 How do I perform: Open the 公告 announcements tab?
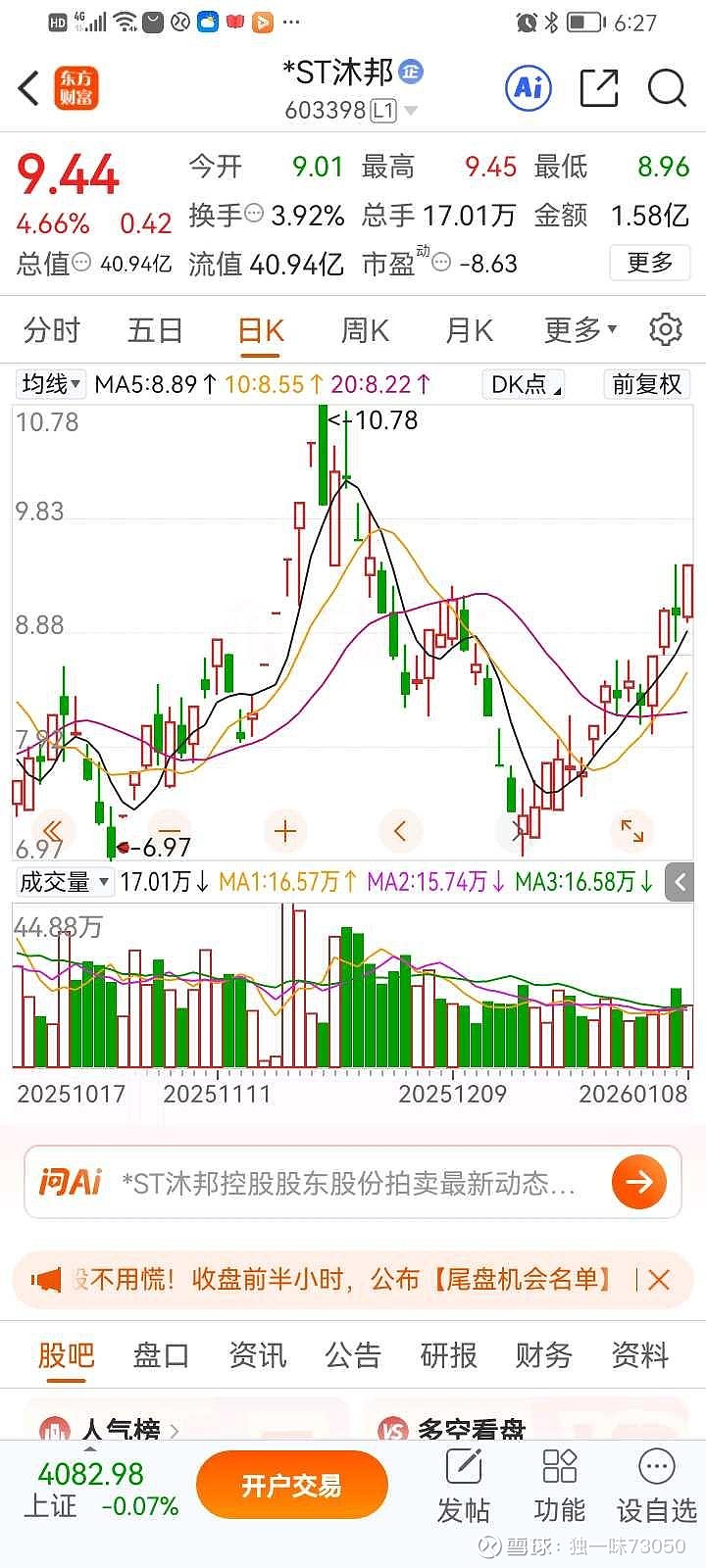(353, 1353)
